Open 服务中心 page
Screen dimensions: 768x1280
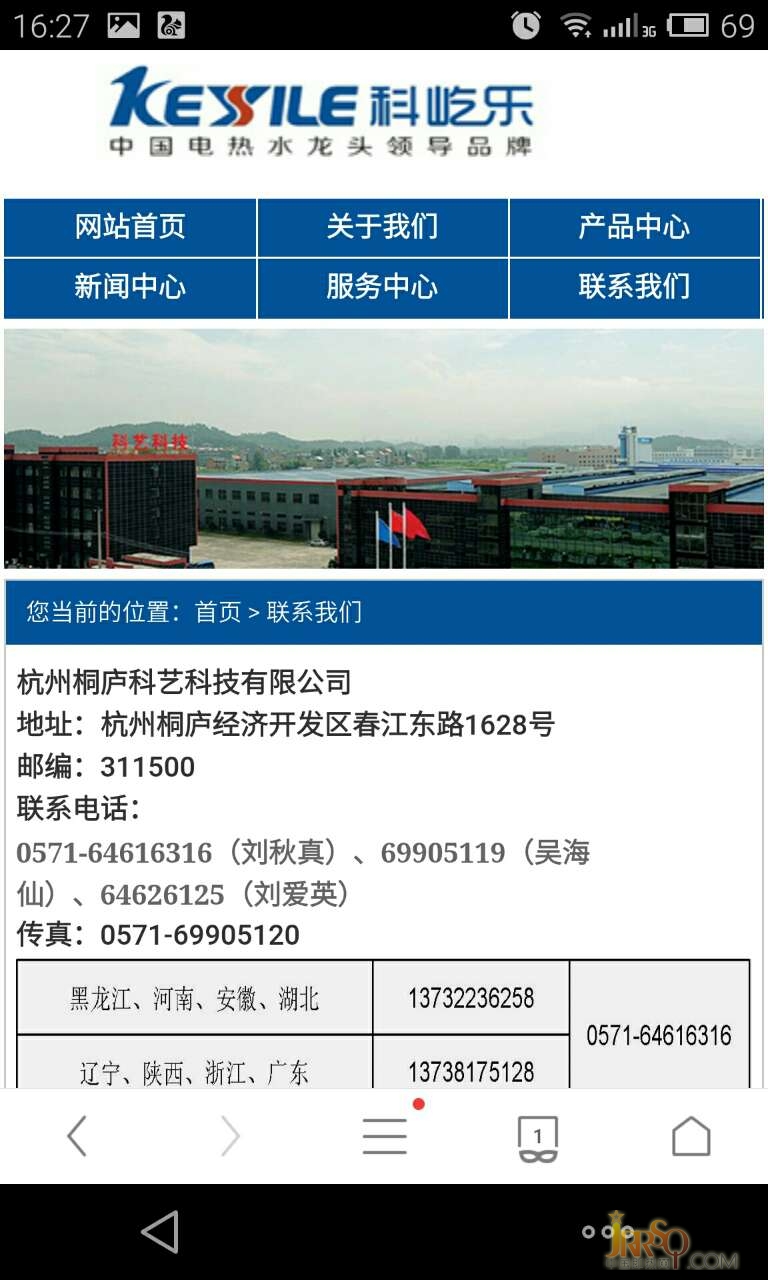tap(383, 288)
